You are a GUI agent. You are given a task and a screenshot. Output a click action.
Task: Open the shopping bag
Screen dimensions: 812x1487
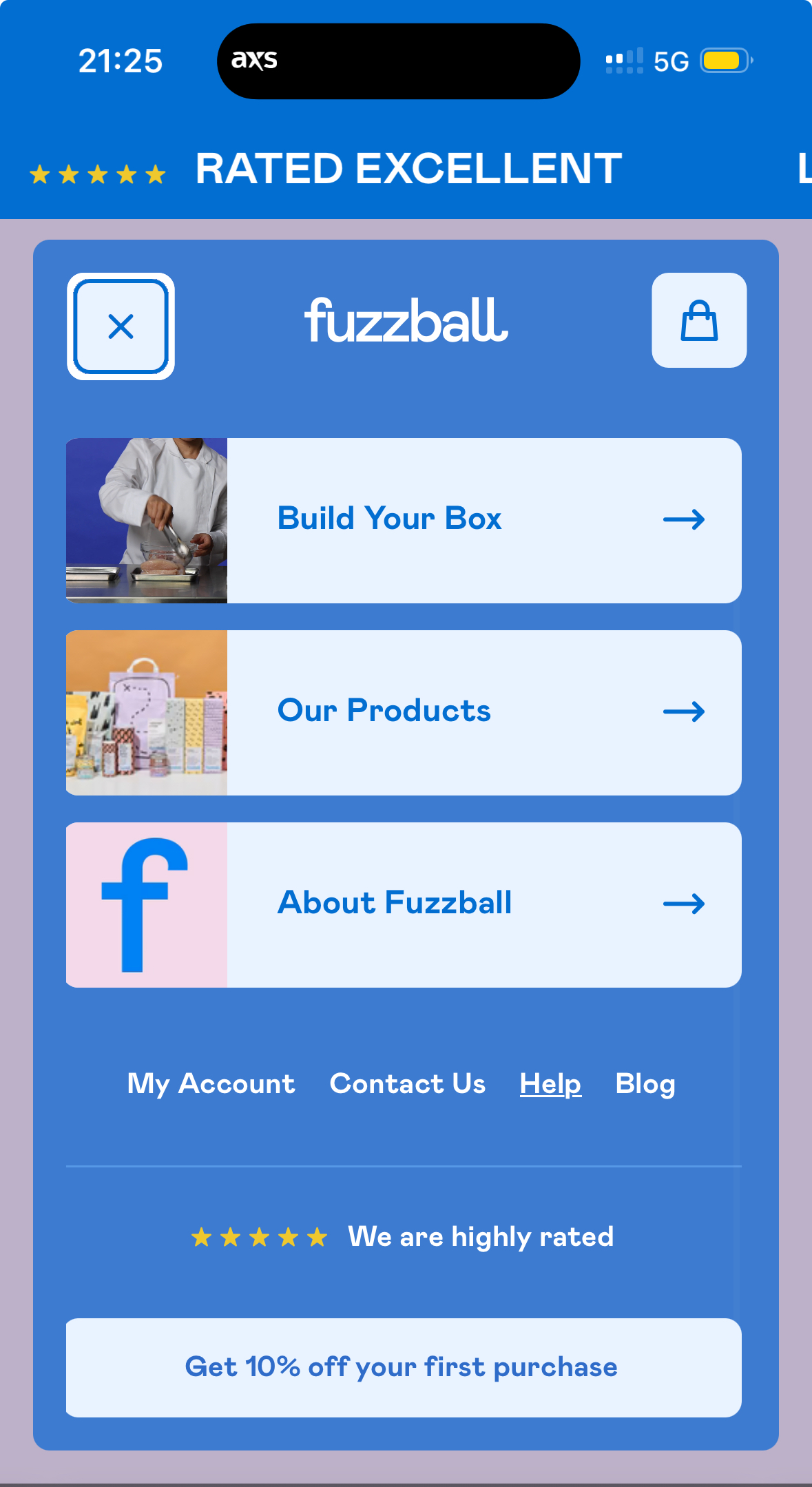[699, 320]
